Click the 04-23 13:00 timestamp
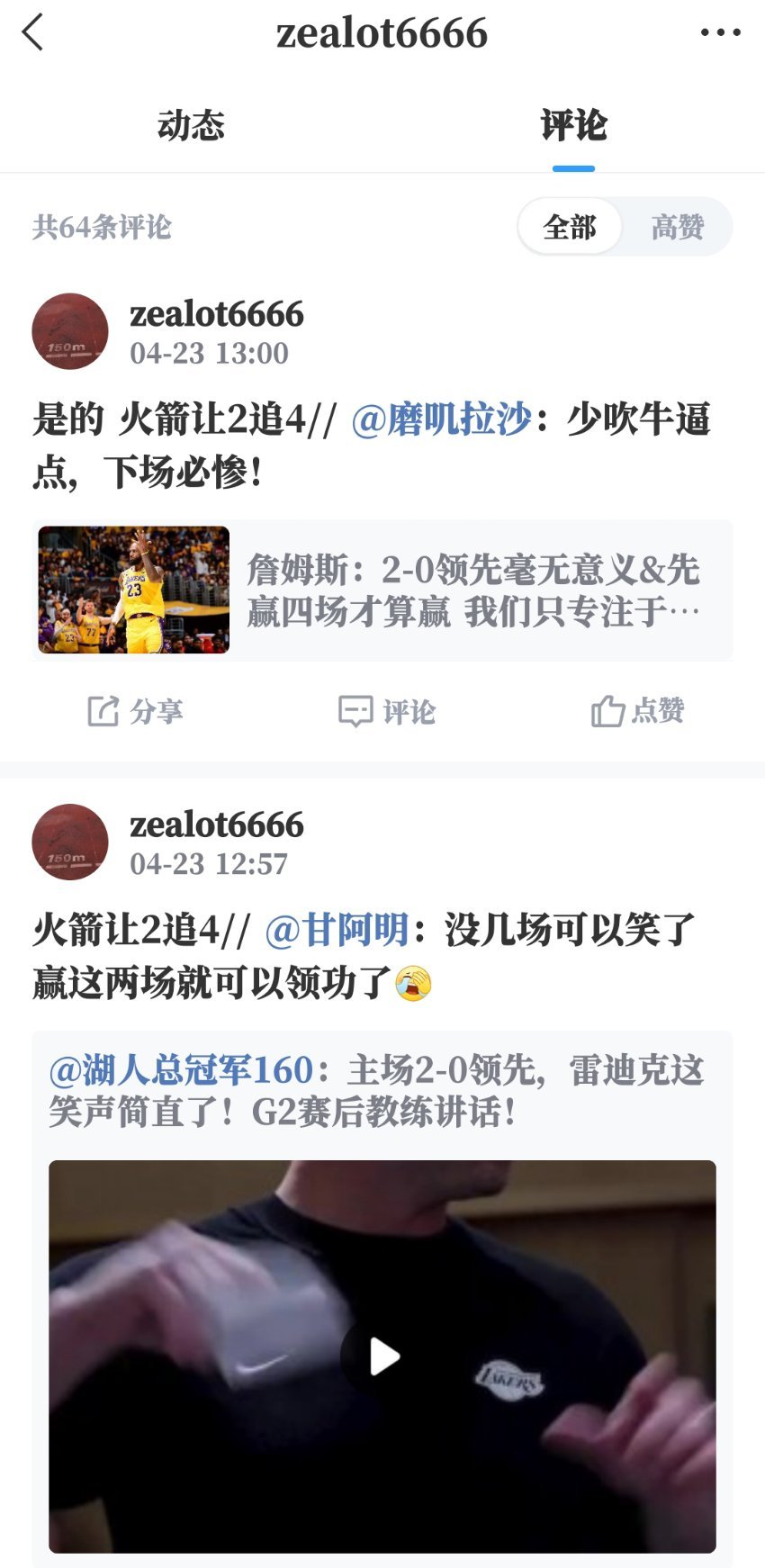This screenshot has height=1568, width=765. (x=209, y=354)
